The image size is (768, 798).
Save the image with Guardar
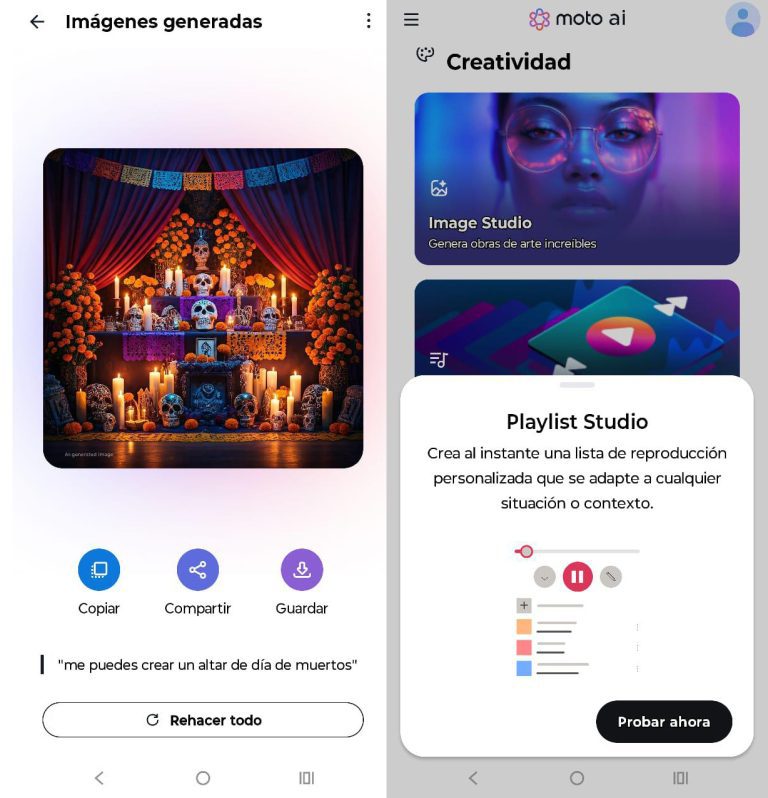[x=302, y=570]
